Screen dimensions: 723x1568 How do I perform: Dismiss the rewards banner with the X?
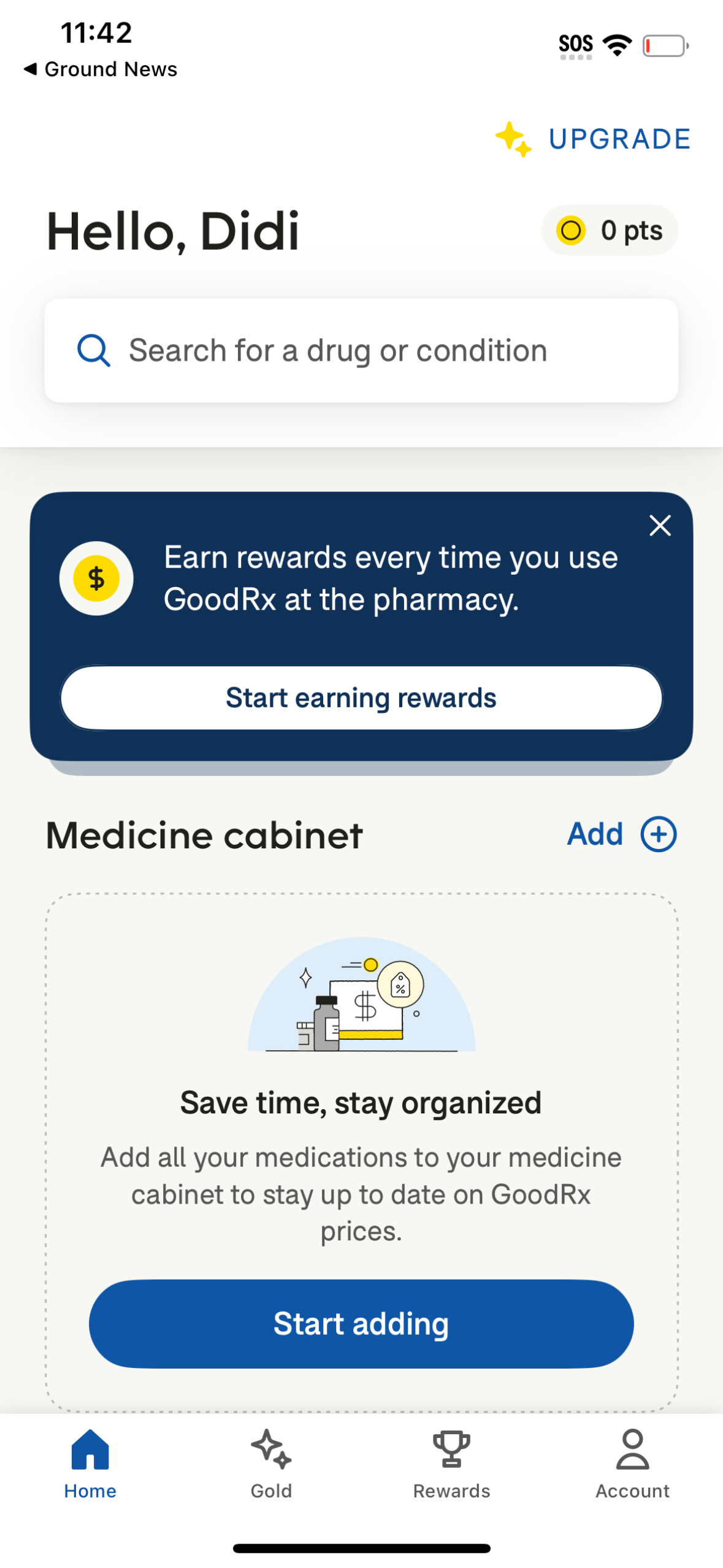[x=660, y=525]
